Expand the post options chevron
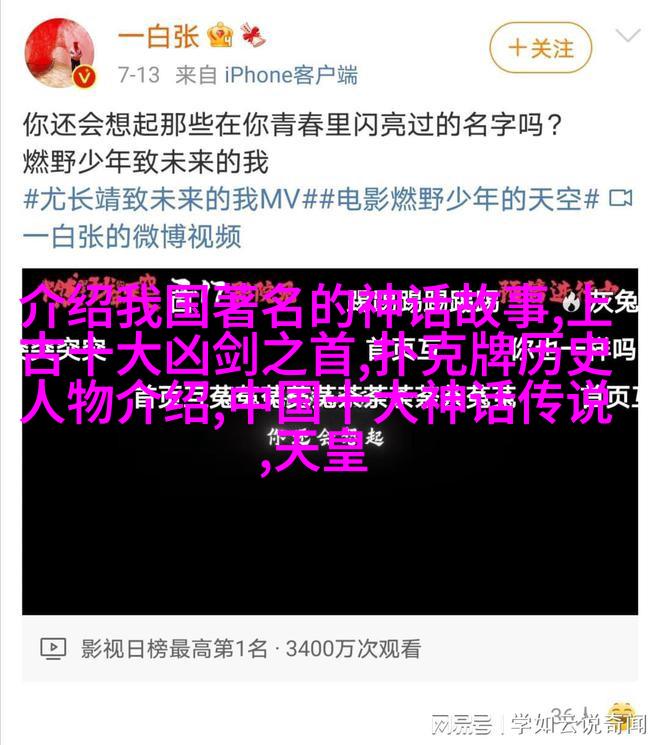 coord(628,38)
